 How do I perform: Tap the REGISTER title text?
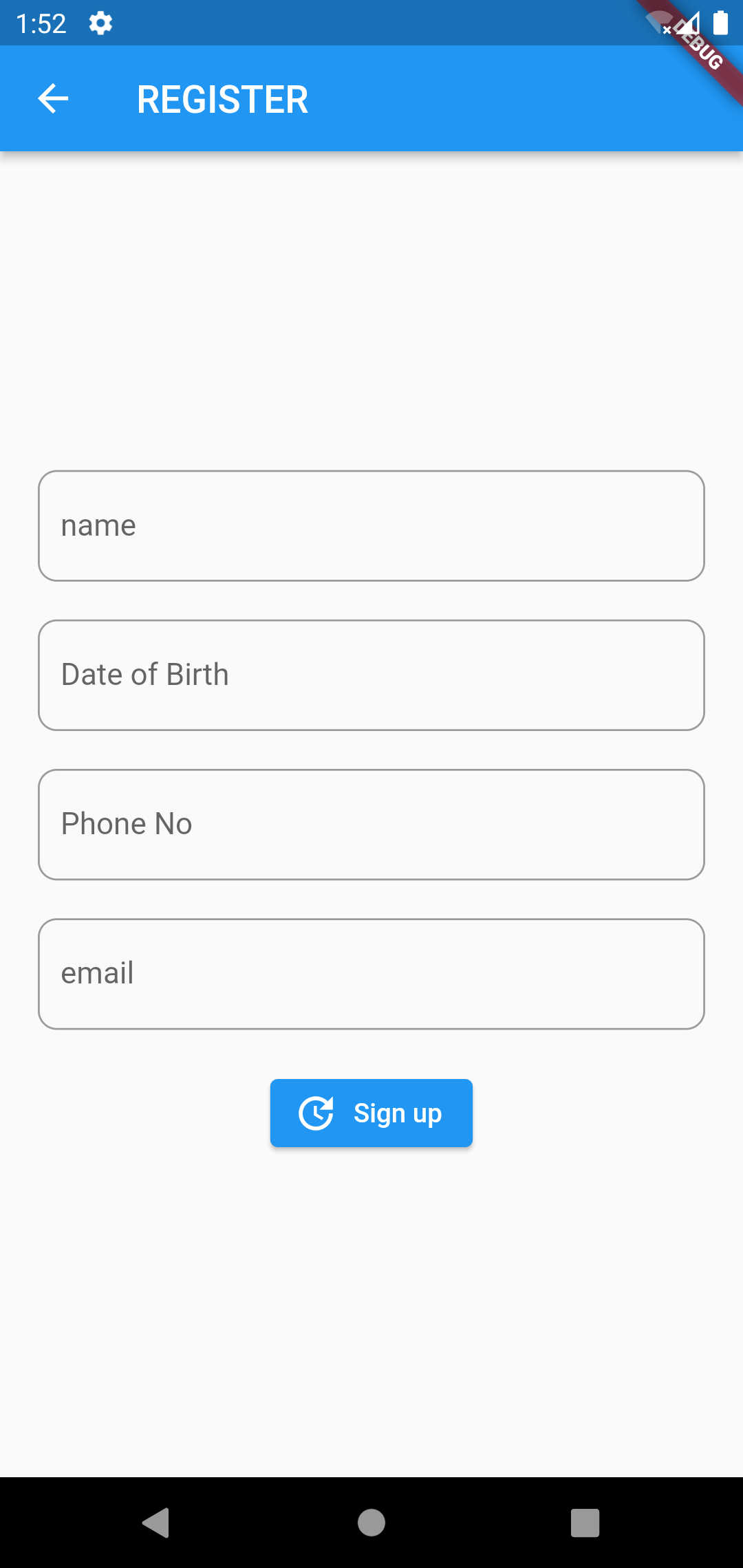point(222,99)
